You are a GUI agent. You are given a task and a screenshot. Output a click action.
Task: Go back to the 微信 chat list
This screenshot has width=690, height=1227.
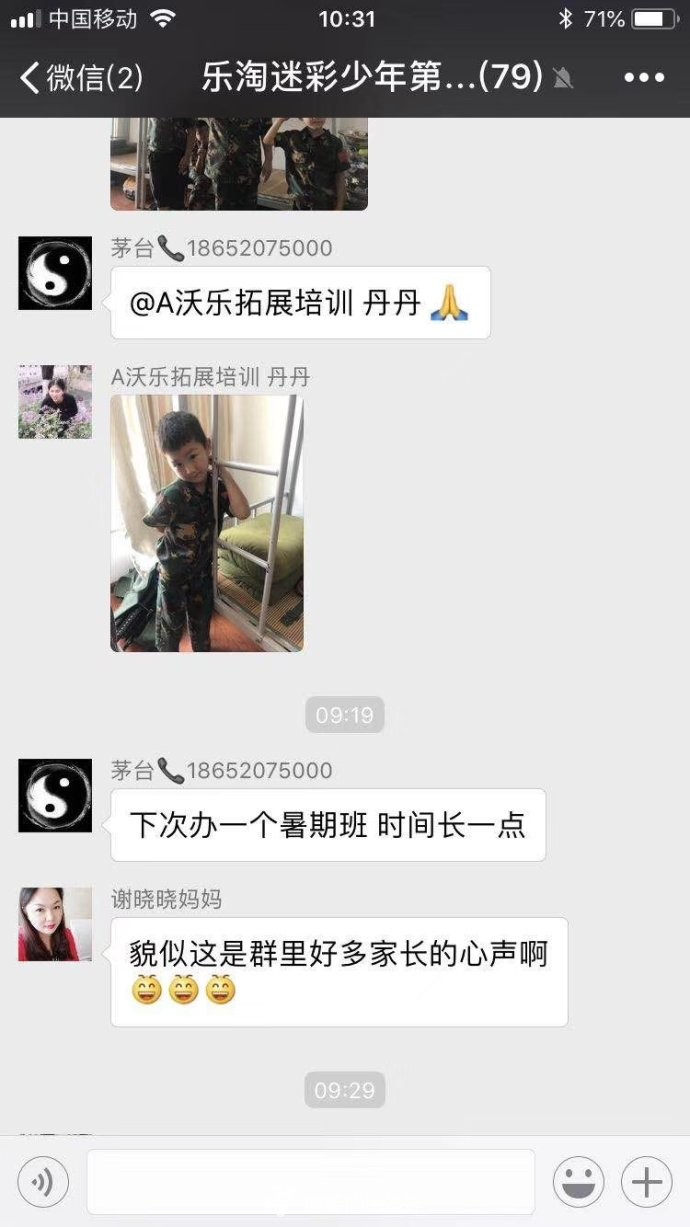[x=81, y=77]
